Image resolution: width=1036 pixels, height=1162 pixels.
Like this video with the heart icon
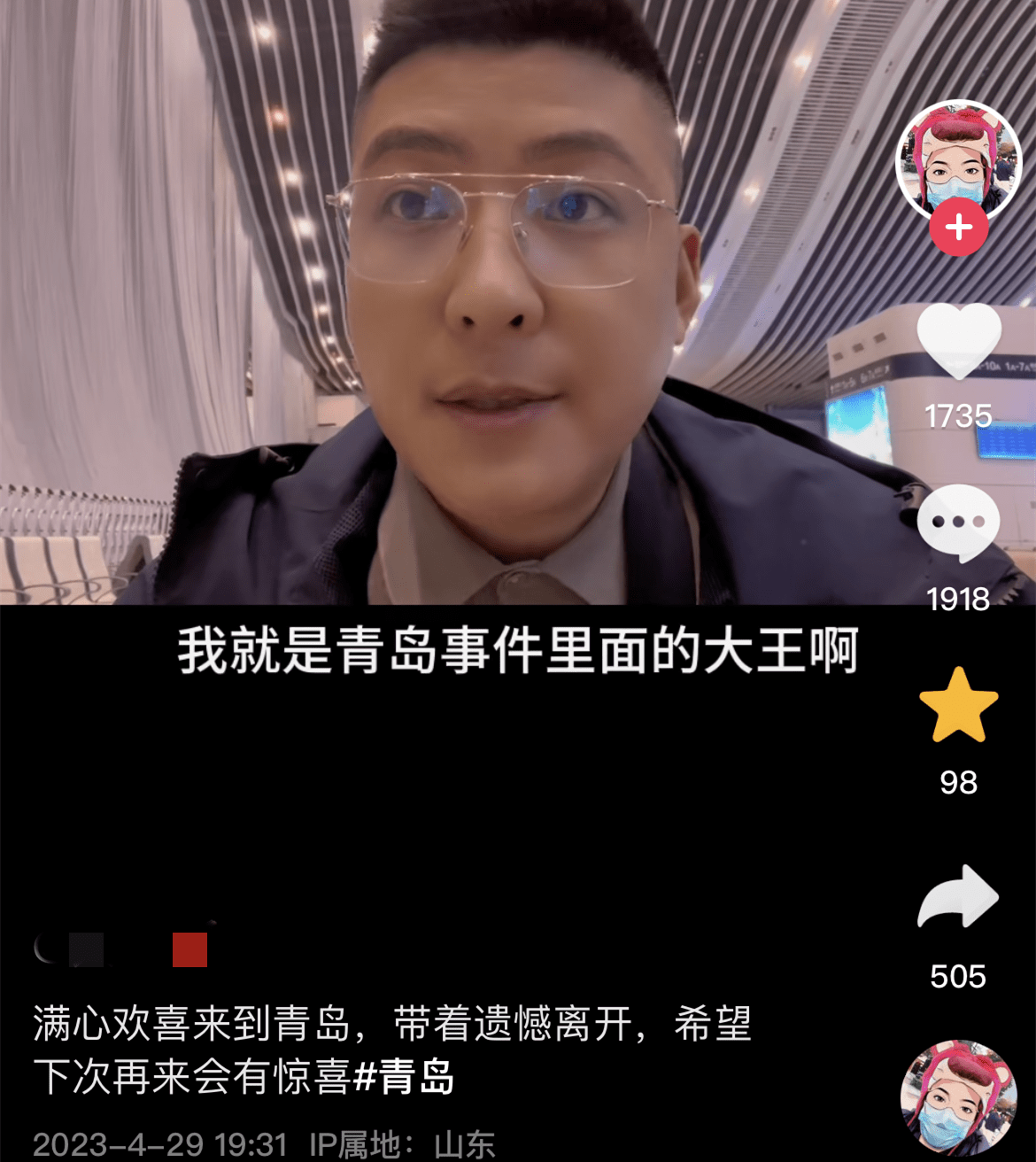click(x=958, y=341)
